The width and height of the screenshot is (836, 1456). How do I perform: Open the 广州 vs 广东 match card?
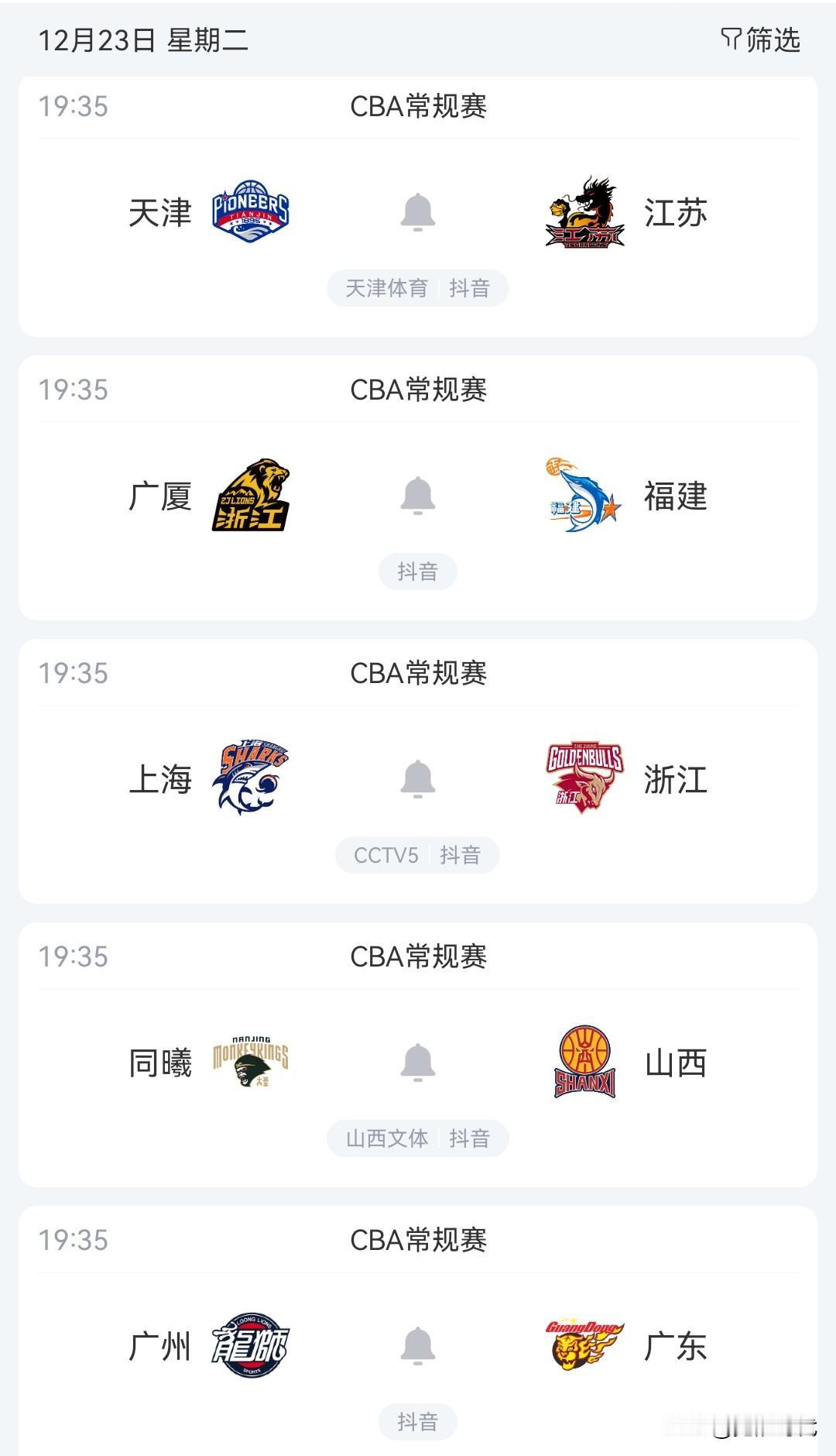[x=418, y=1331]
